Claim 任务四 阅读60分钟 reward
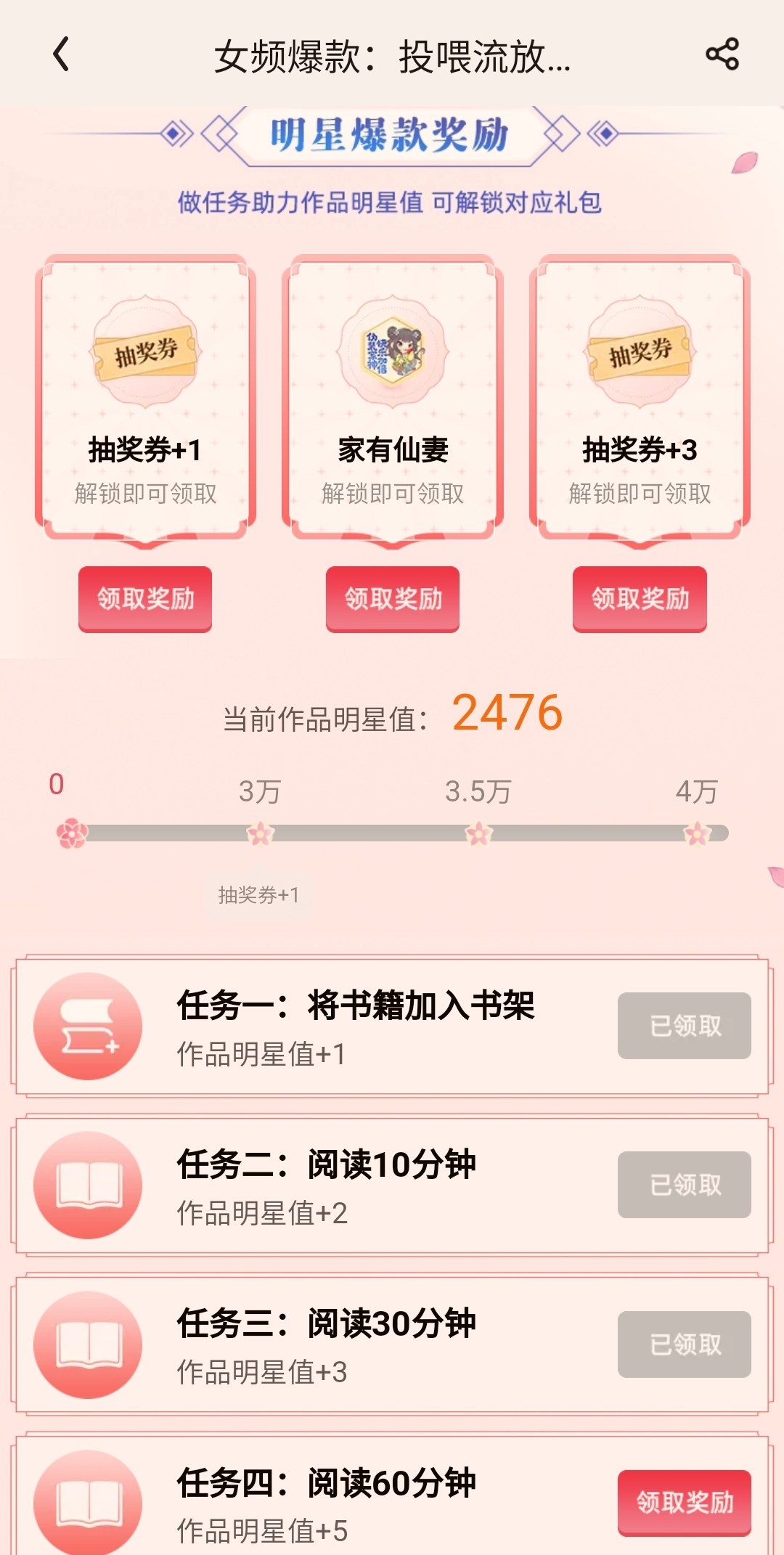The width and height of the screenshot is (784, 1555). [685, 1503]
